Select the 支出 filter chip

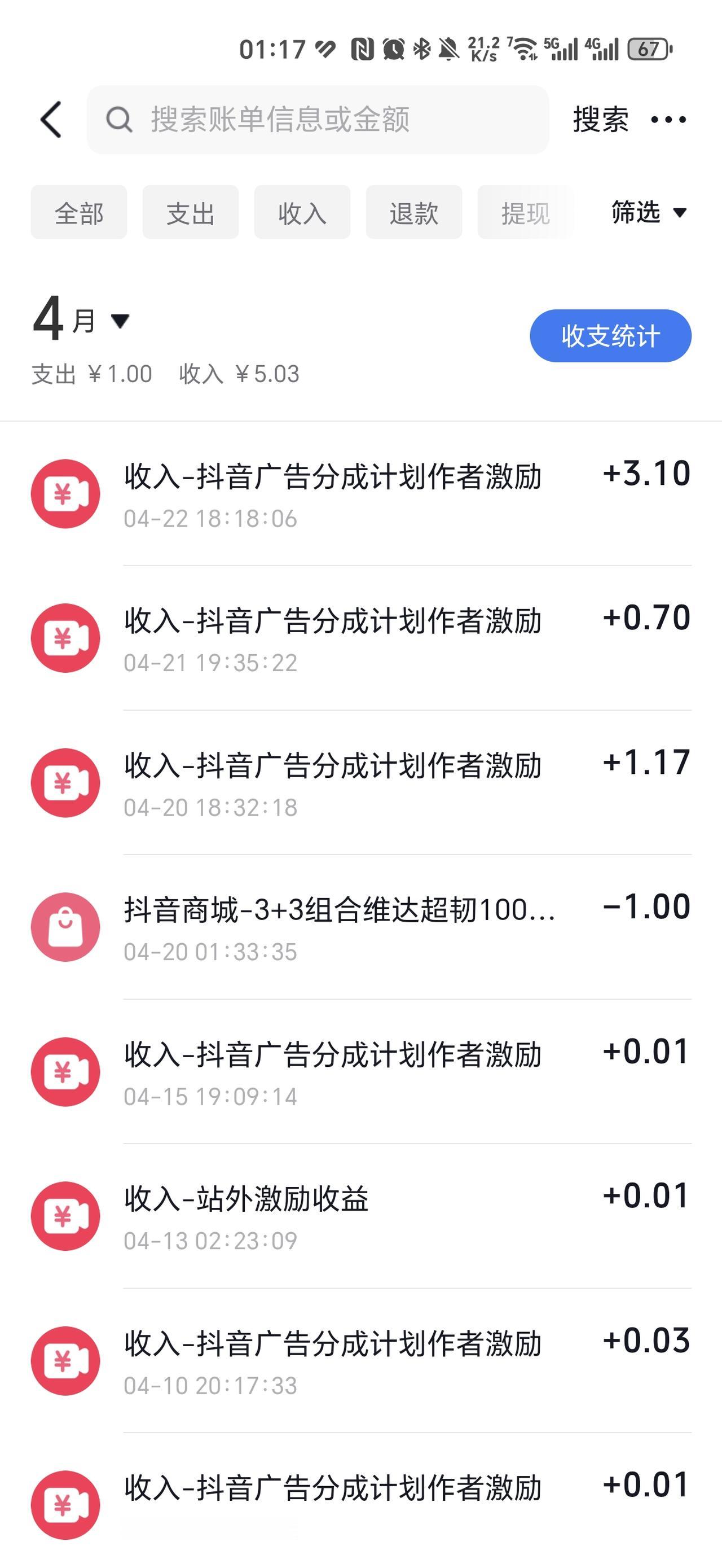(191, 212)
